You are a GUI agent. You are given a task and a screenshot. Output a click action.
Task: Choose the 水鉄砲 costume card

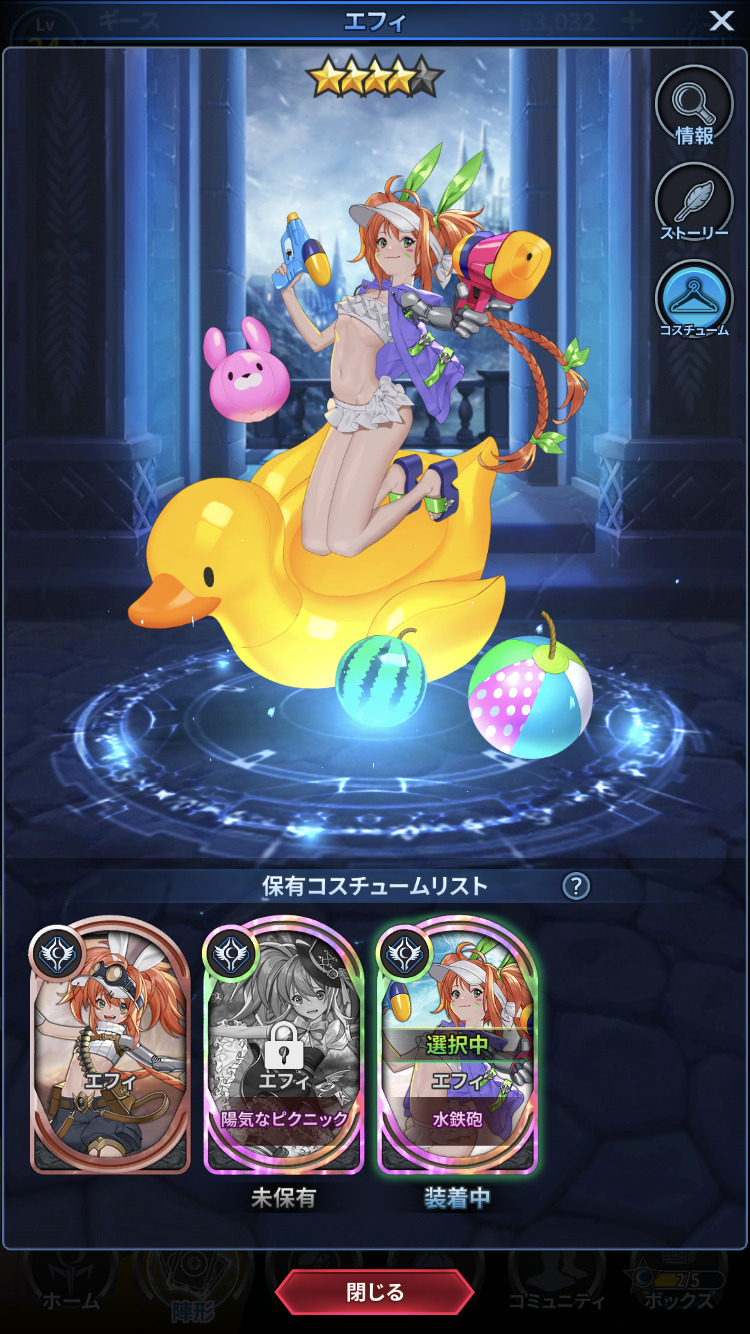point(457,1048)
